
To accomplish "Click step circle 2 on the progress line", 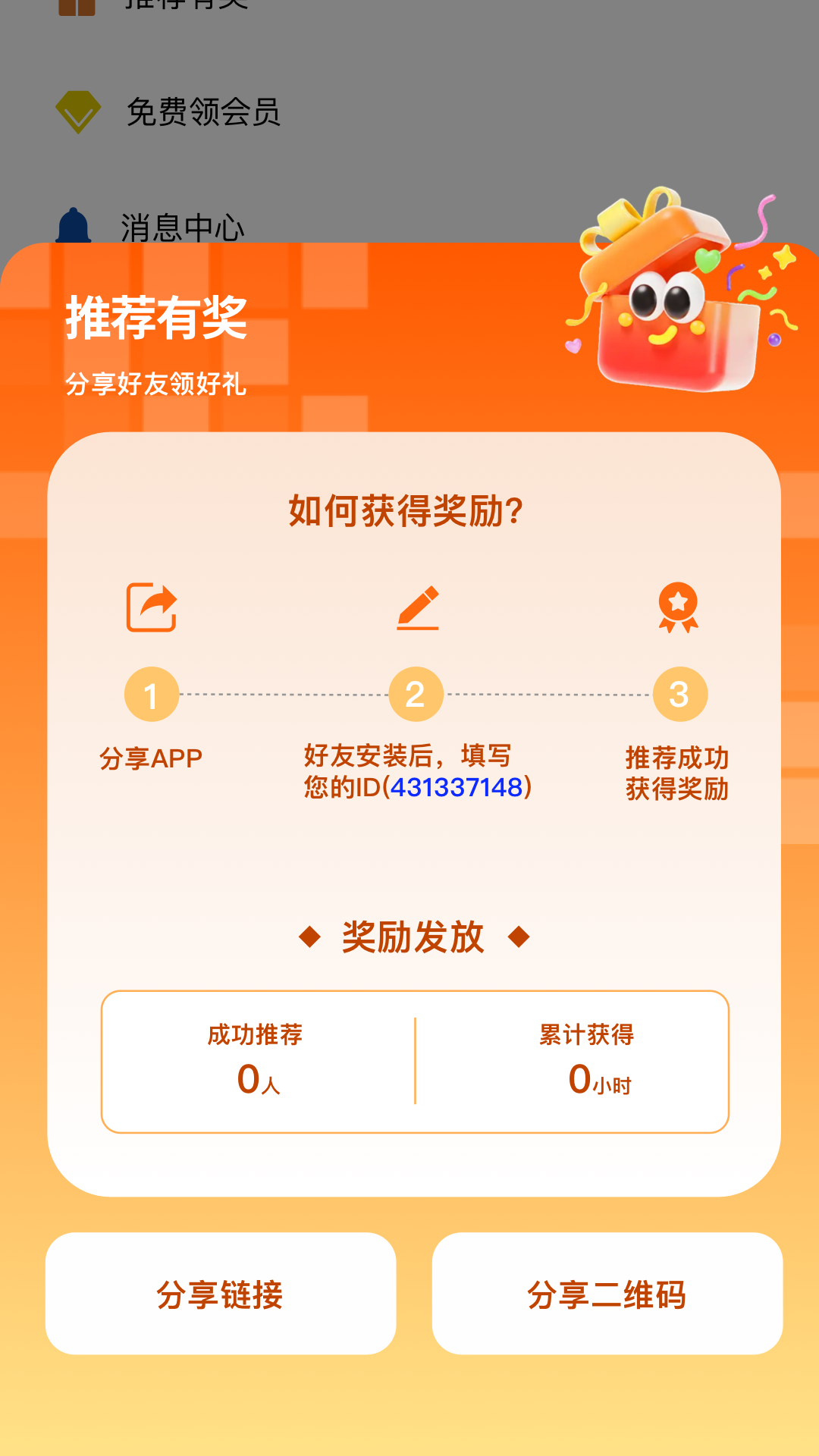I will click(416, 695).
